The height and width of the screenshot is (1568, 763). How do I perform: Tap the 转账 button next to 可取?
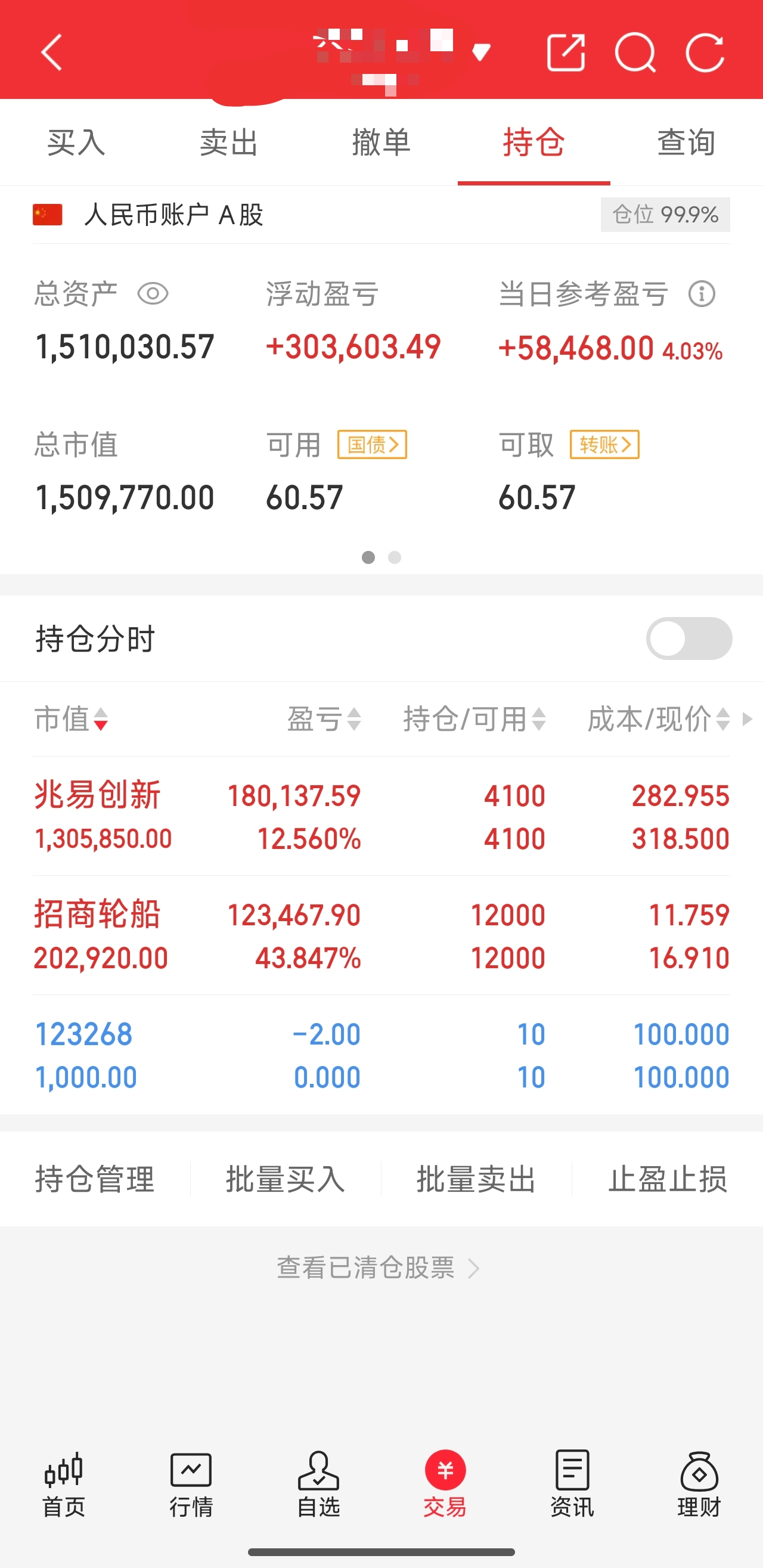click(604, 444)
